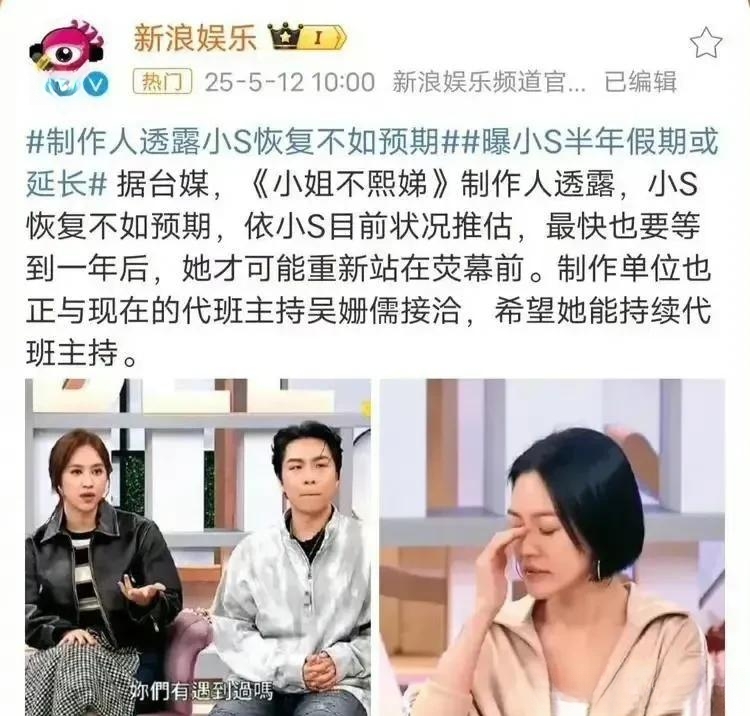Viewport: 750px width, 716px height.
Task: View the left photo with two guests
Action: 197,546
